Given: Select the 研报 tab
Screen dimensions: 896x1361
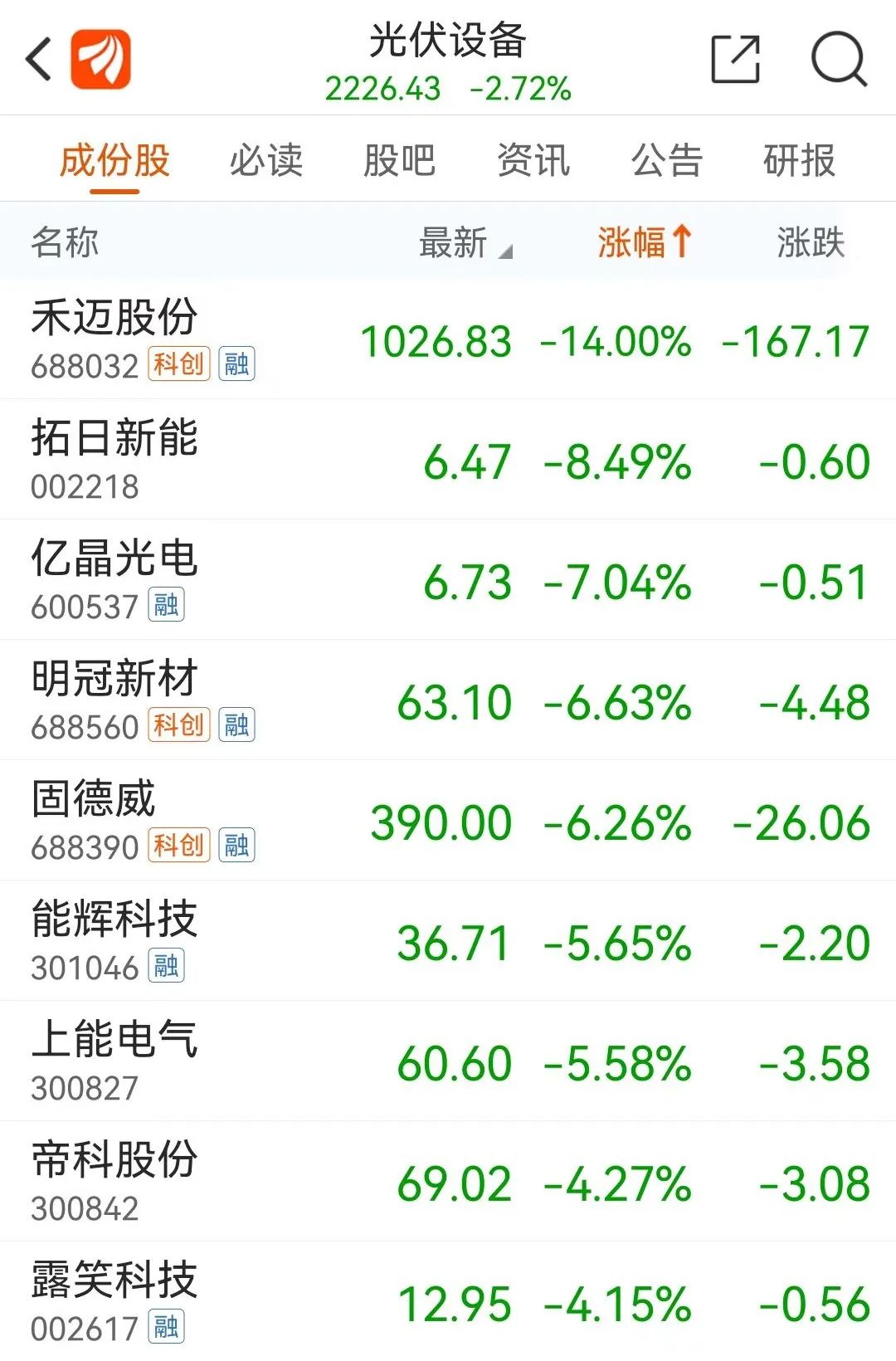Looking at the screenshot, I should [x=799, y=160].
